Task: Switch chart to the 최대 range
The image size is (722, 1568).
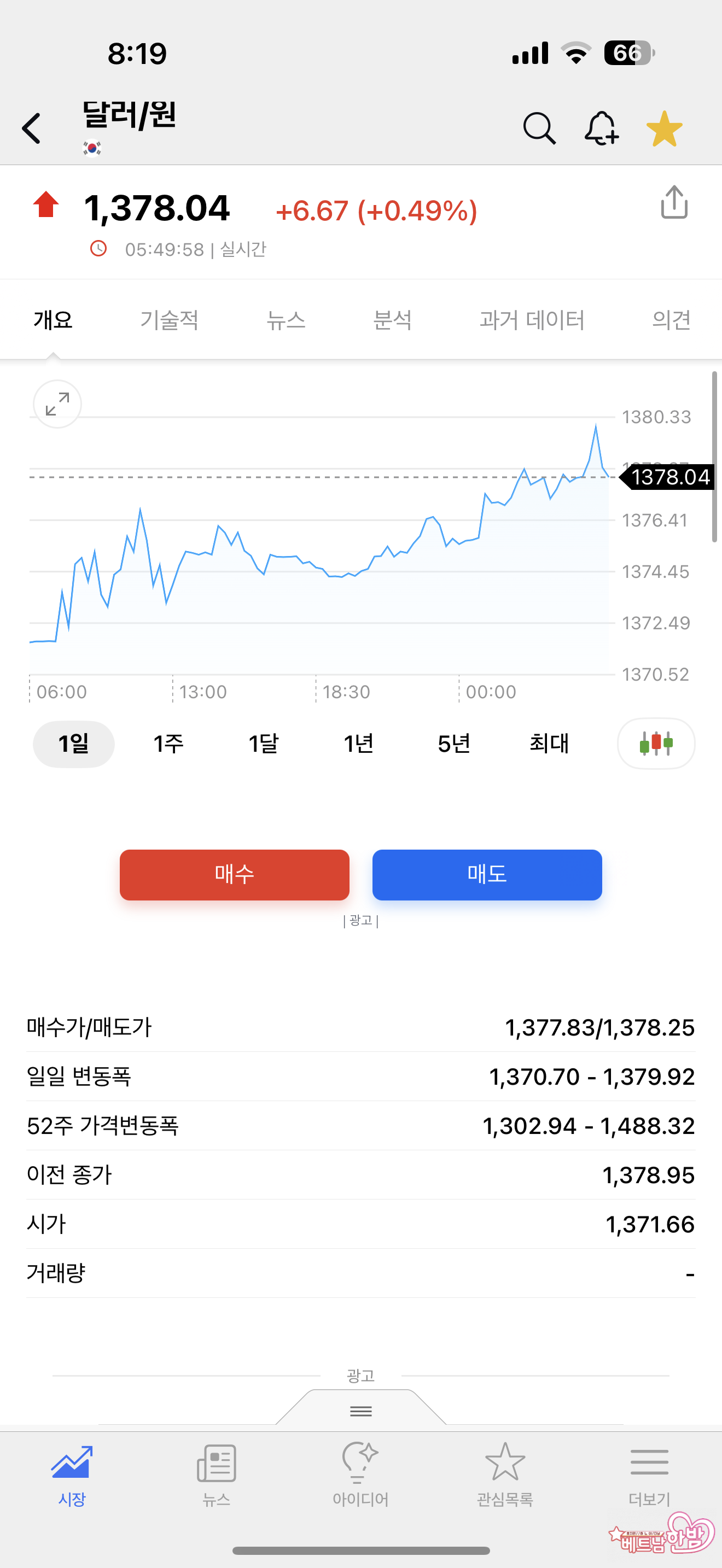Action: pyautogui.click(x=549, y=744)
